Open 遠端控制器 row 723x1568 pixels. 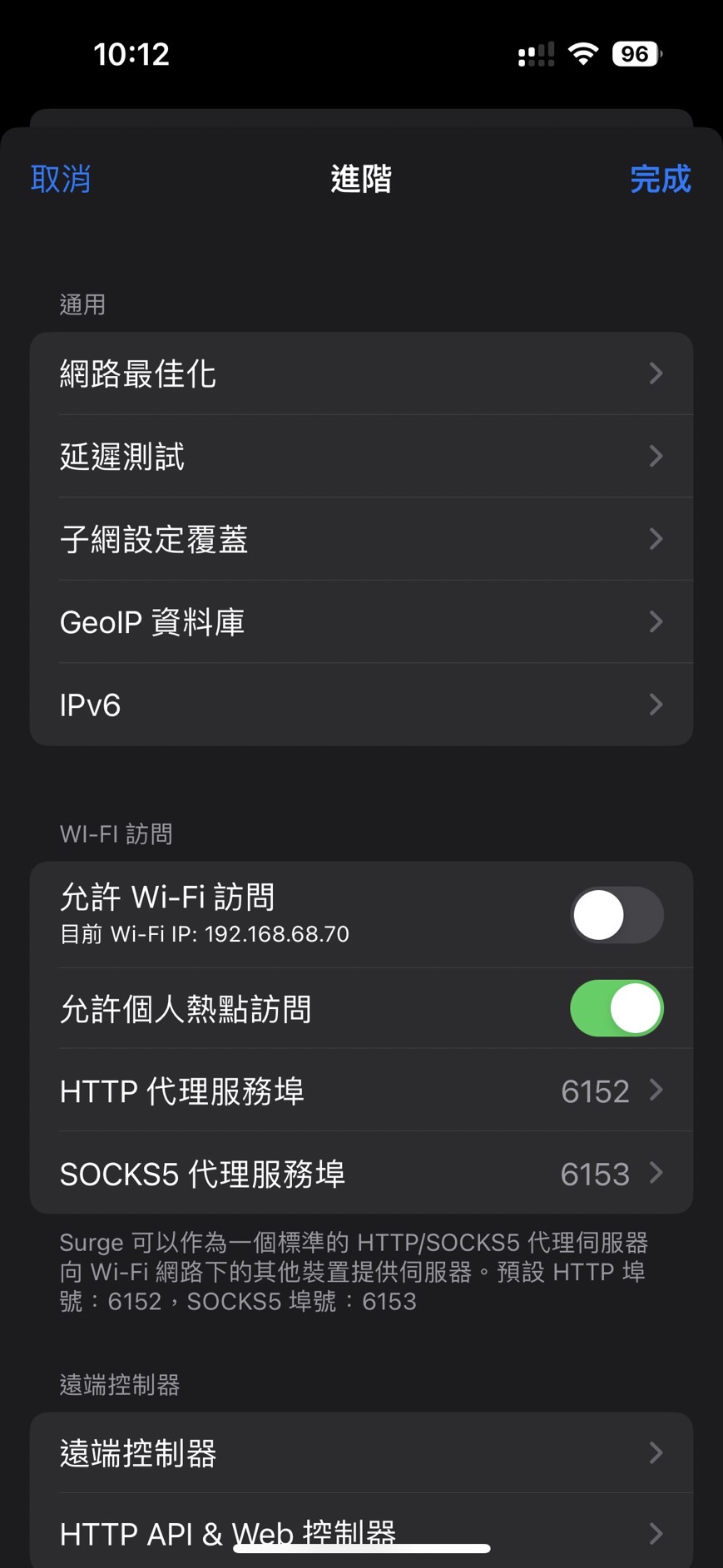tap(361, 1452)
